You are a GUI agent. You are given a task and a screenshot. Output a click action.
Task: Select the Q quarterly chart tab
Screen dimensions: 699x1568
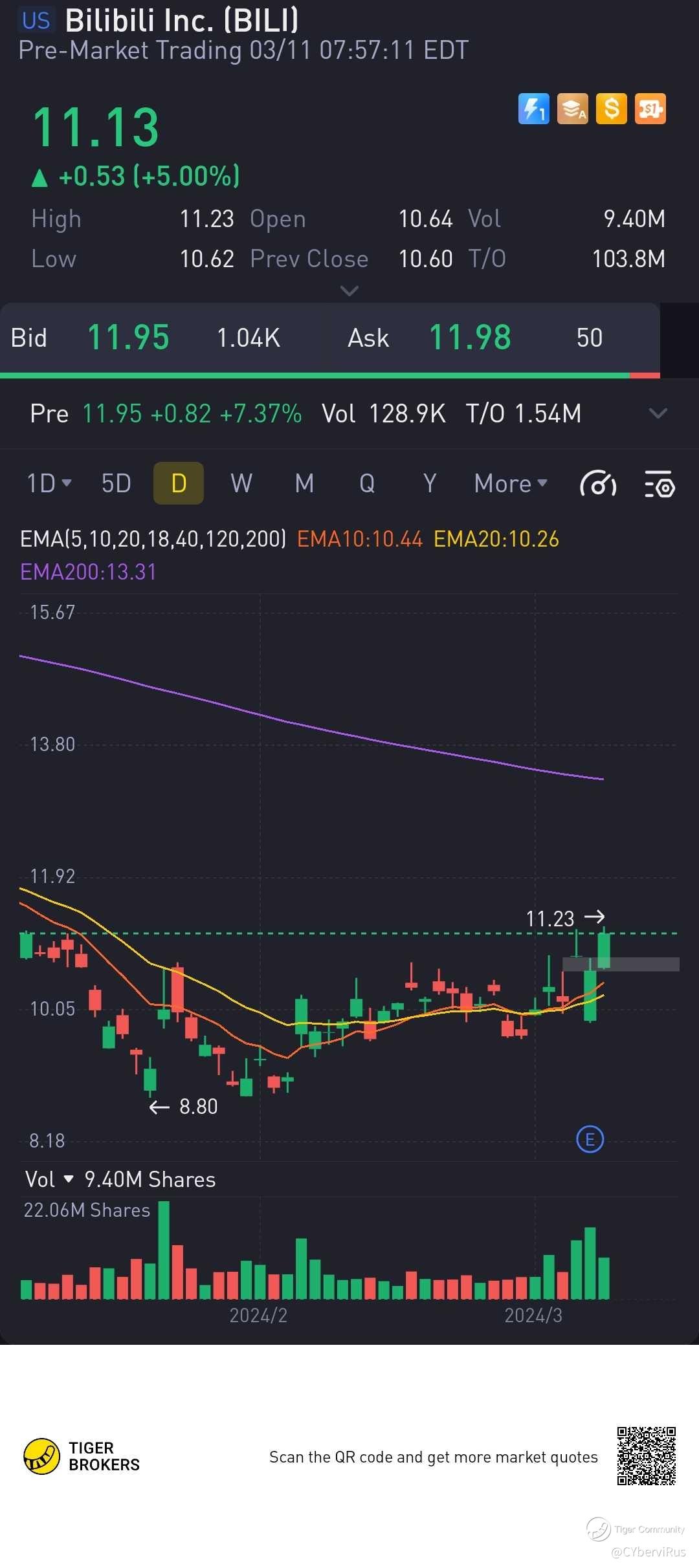tap(367, 483)
